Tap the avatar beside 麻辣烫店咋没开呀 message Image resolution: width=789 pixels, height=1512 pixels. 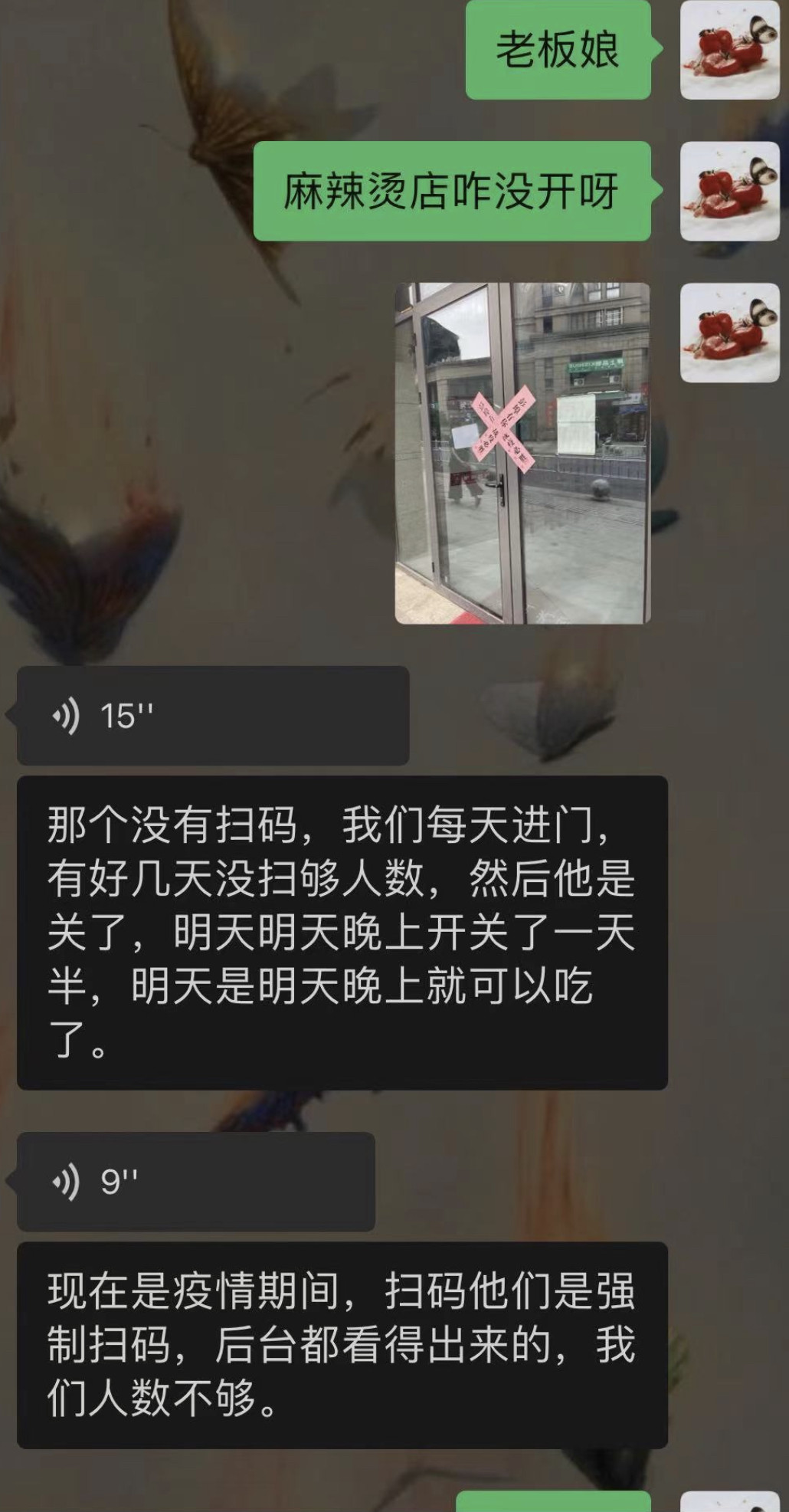(x=729, y=191)
